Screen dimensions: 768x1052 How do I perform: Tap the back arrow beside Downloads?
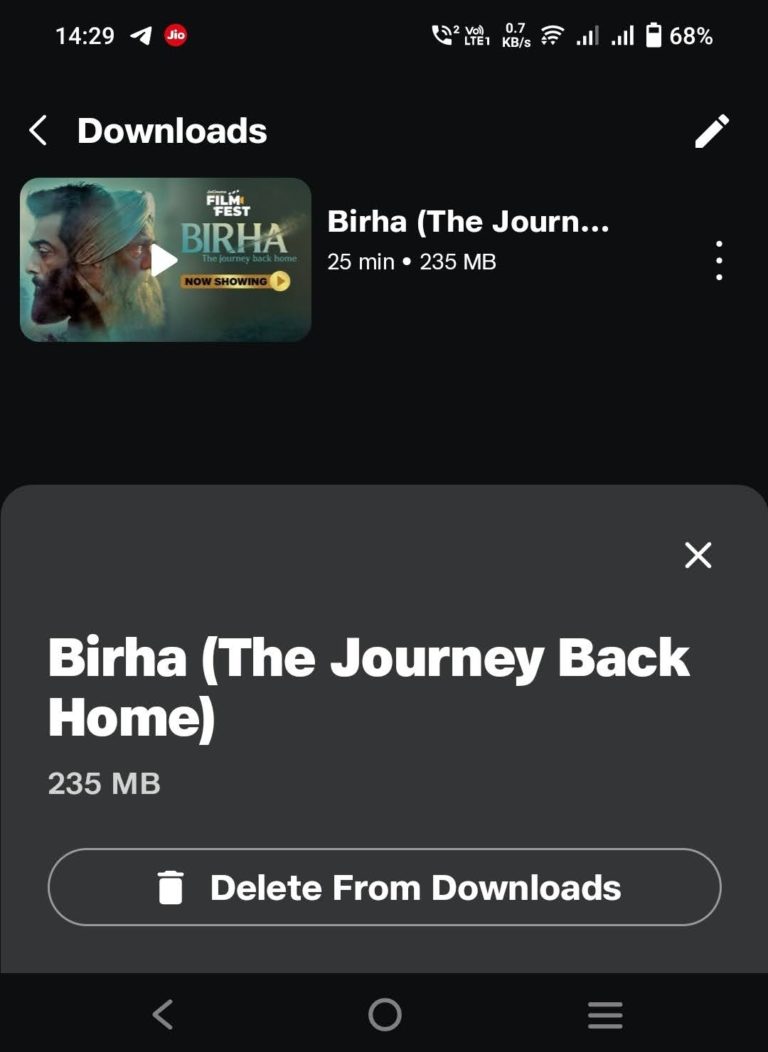tap(37, 130)
